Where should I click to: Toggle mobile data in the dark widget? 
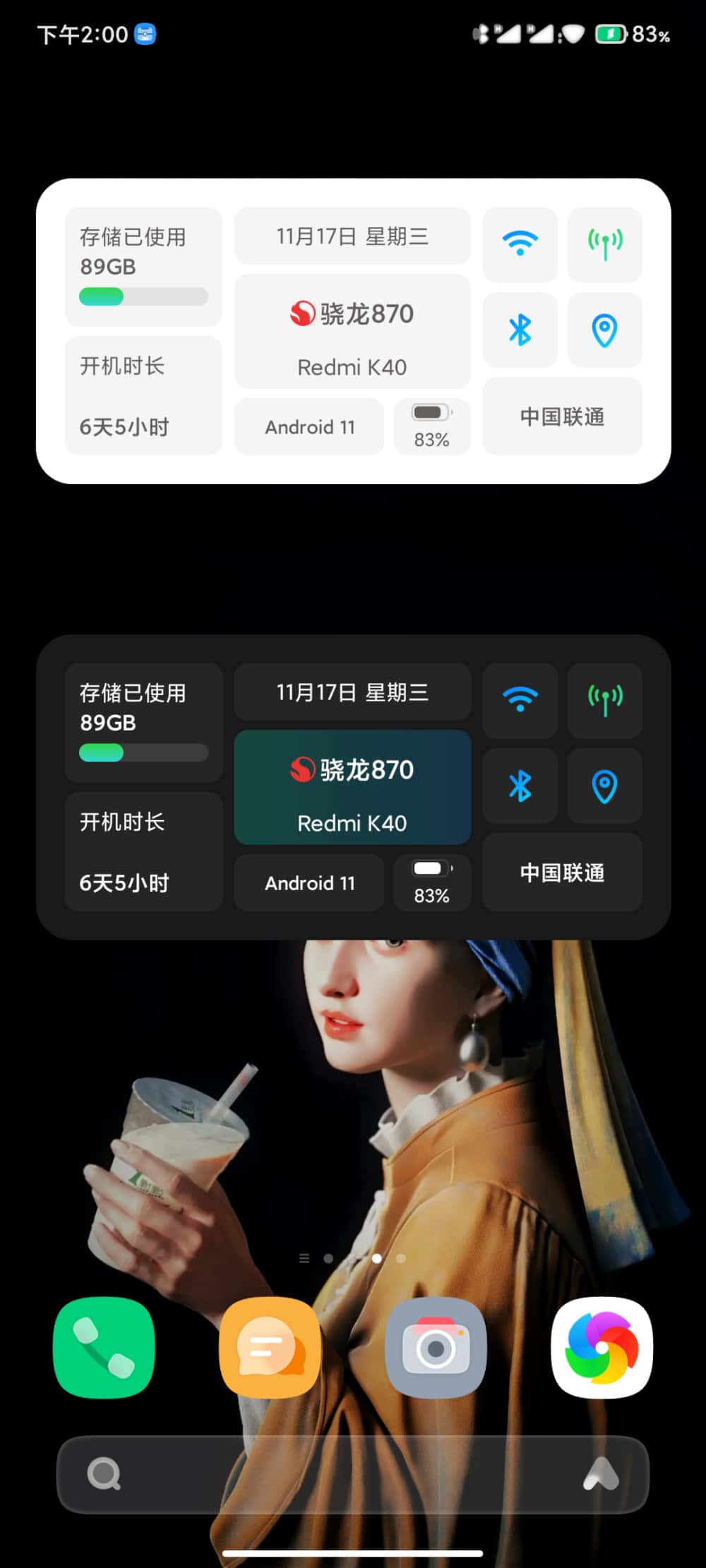pos(604,699)
